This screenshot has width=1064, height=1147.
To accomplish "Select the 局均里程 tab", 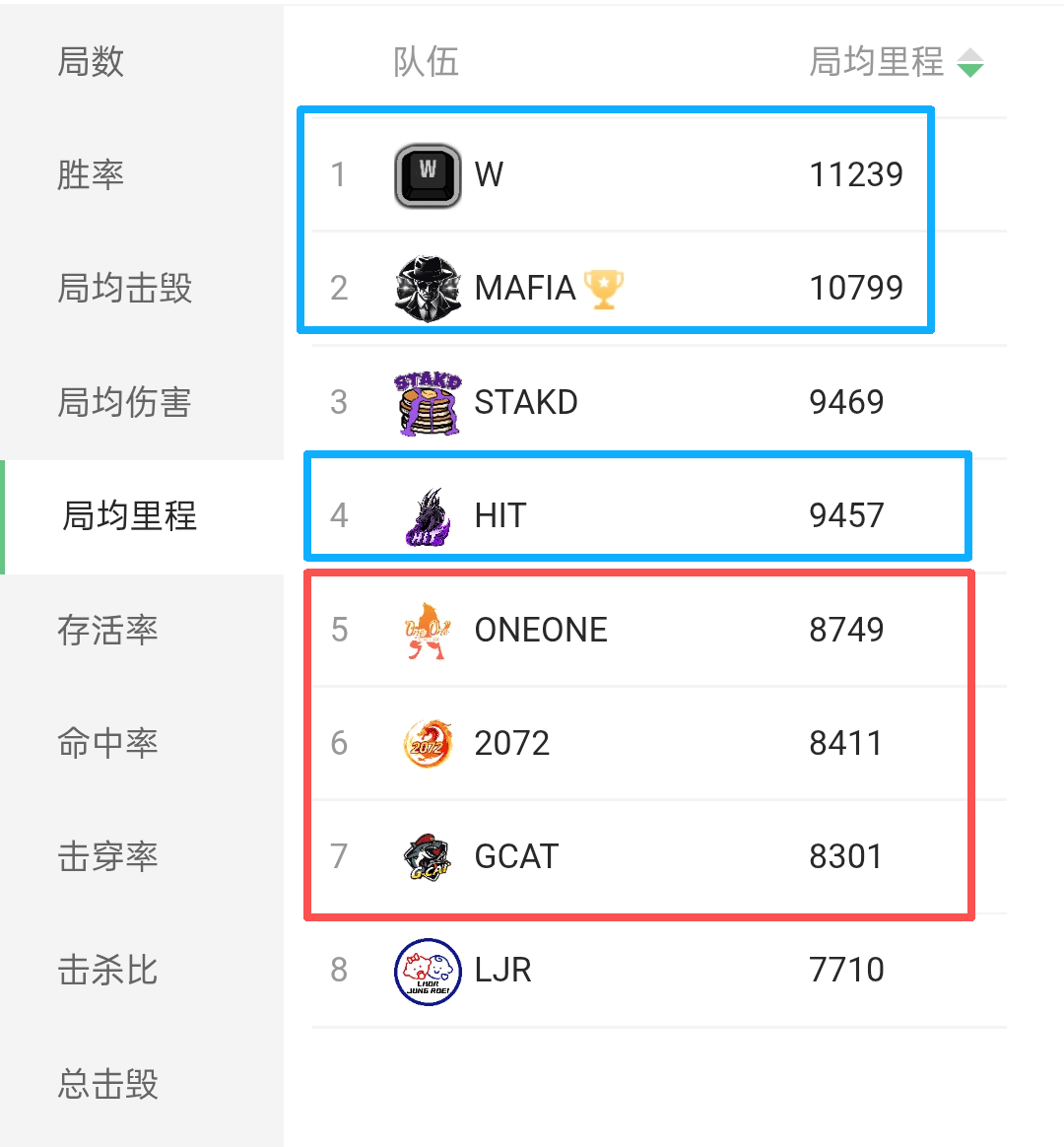I will tap(130, 516).
